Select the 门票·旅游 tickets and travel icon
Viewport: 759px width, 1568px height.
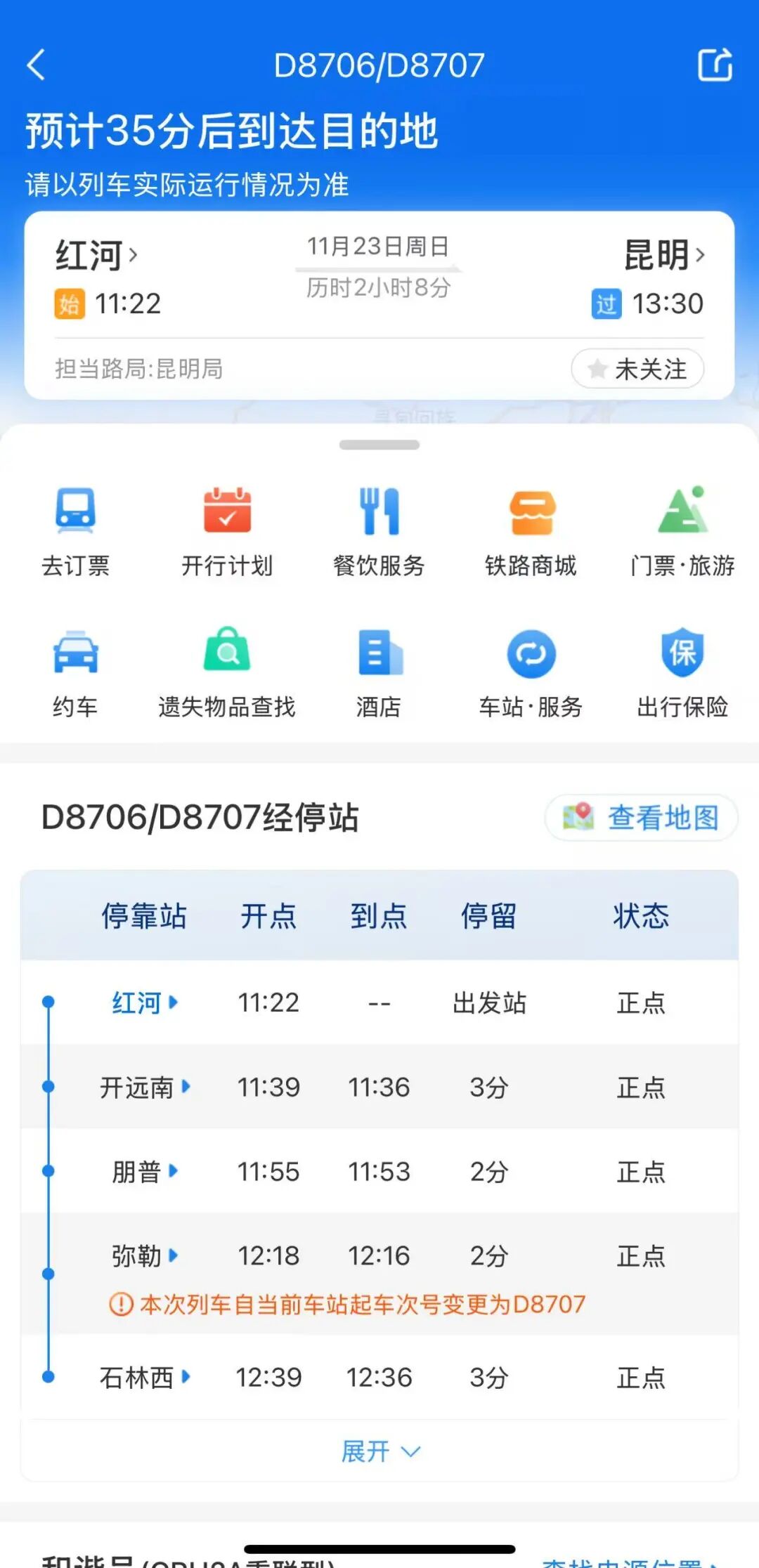pyautogui.click(x=682, y=527)
